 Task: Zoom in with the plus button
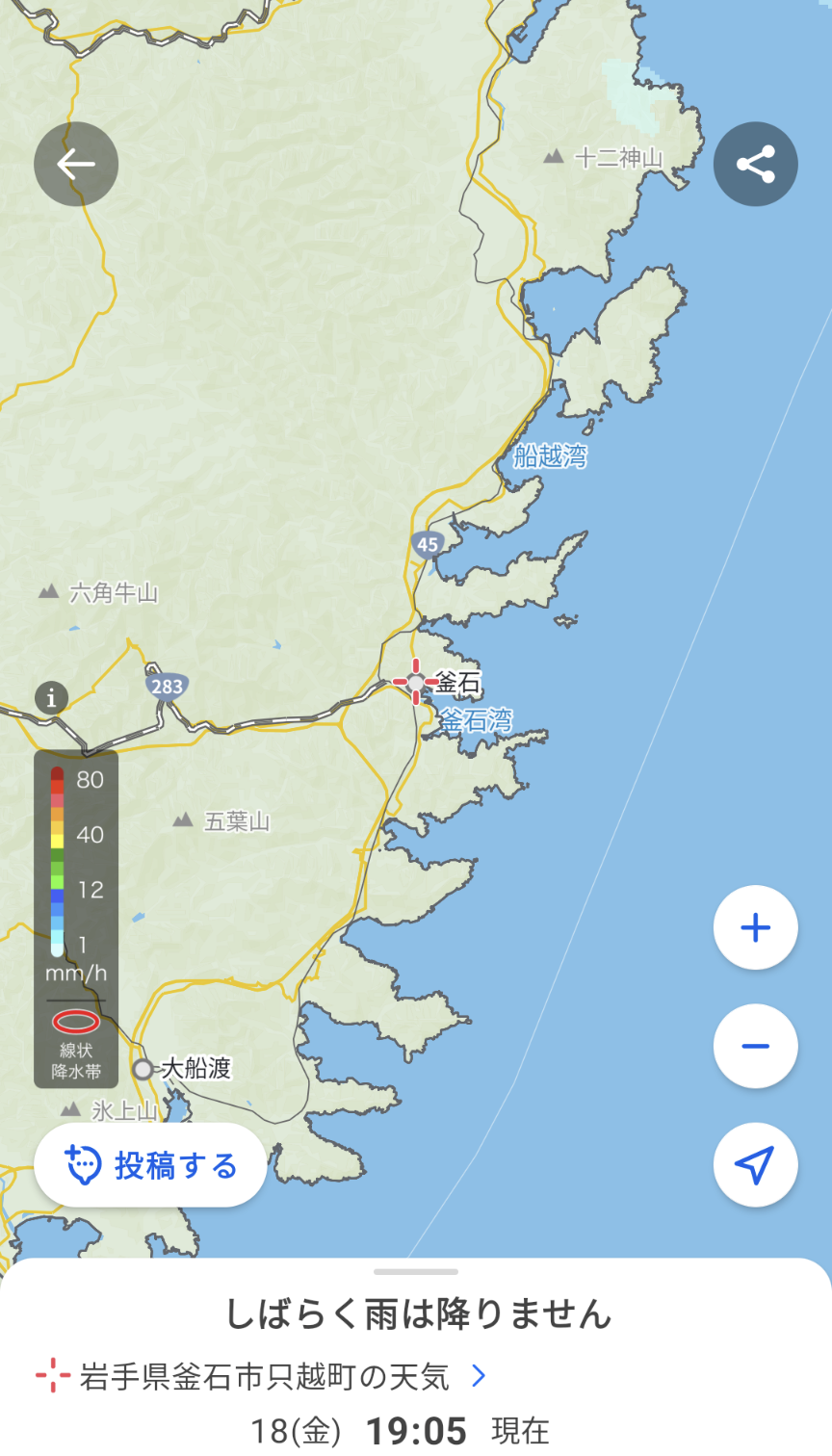click(756, 927)
